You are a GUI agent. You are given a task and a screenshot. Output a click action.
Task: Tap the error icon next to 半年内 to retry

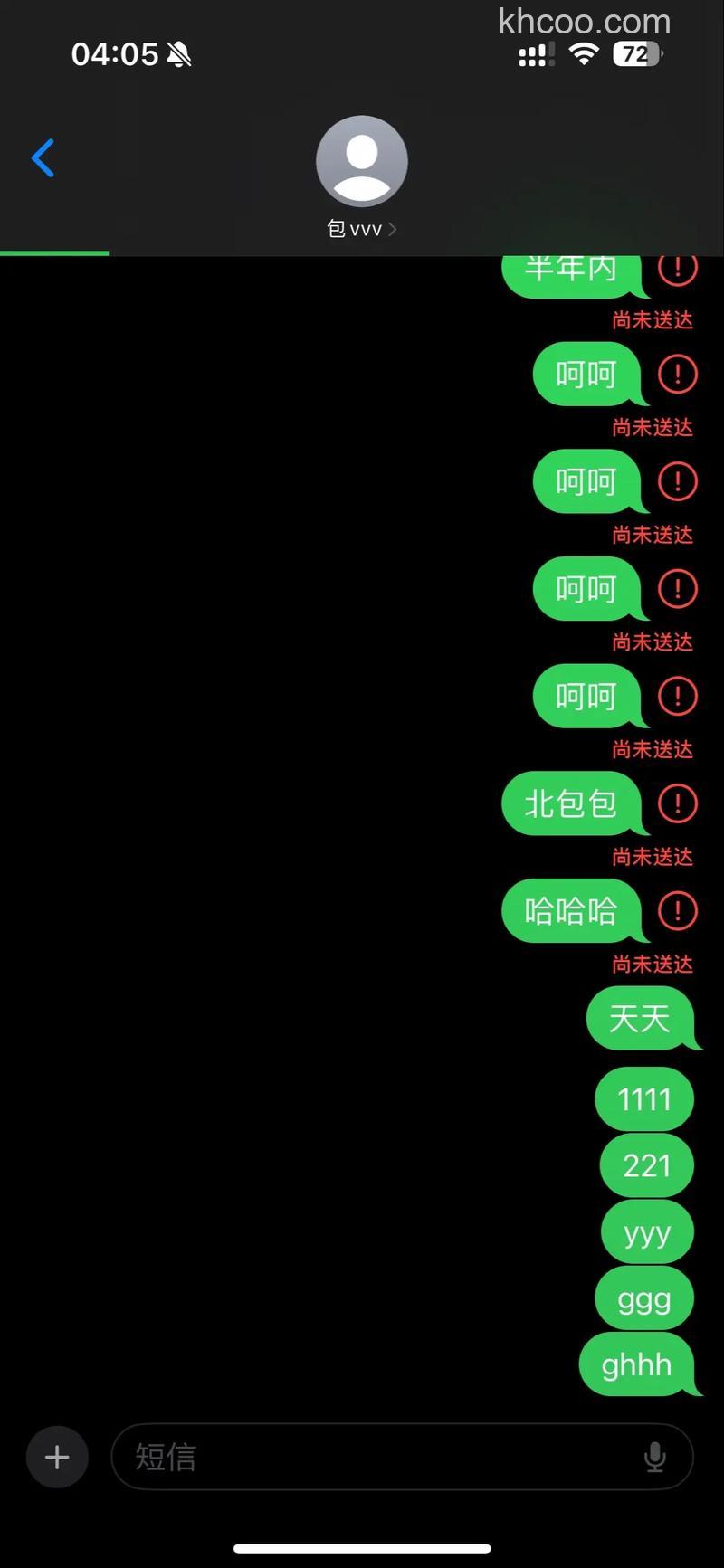[677, 268]
